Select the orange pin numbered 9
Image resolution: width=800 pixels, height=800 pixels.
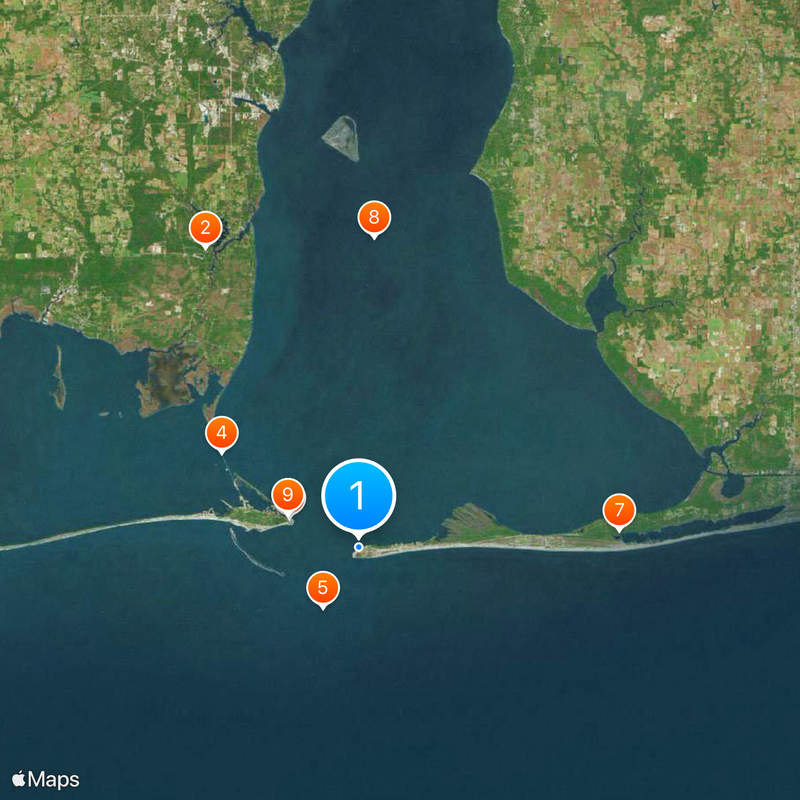[288, 494]
